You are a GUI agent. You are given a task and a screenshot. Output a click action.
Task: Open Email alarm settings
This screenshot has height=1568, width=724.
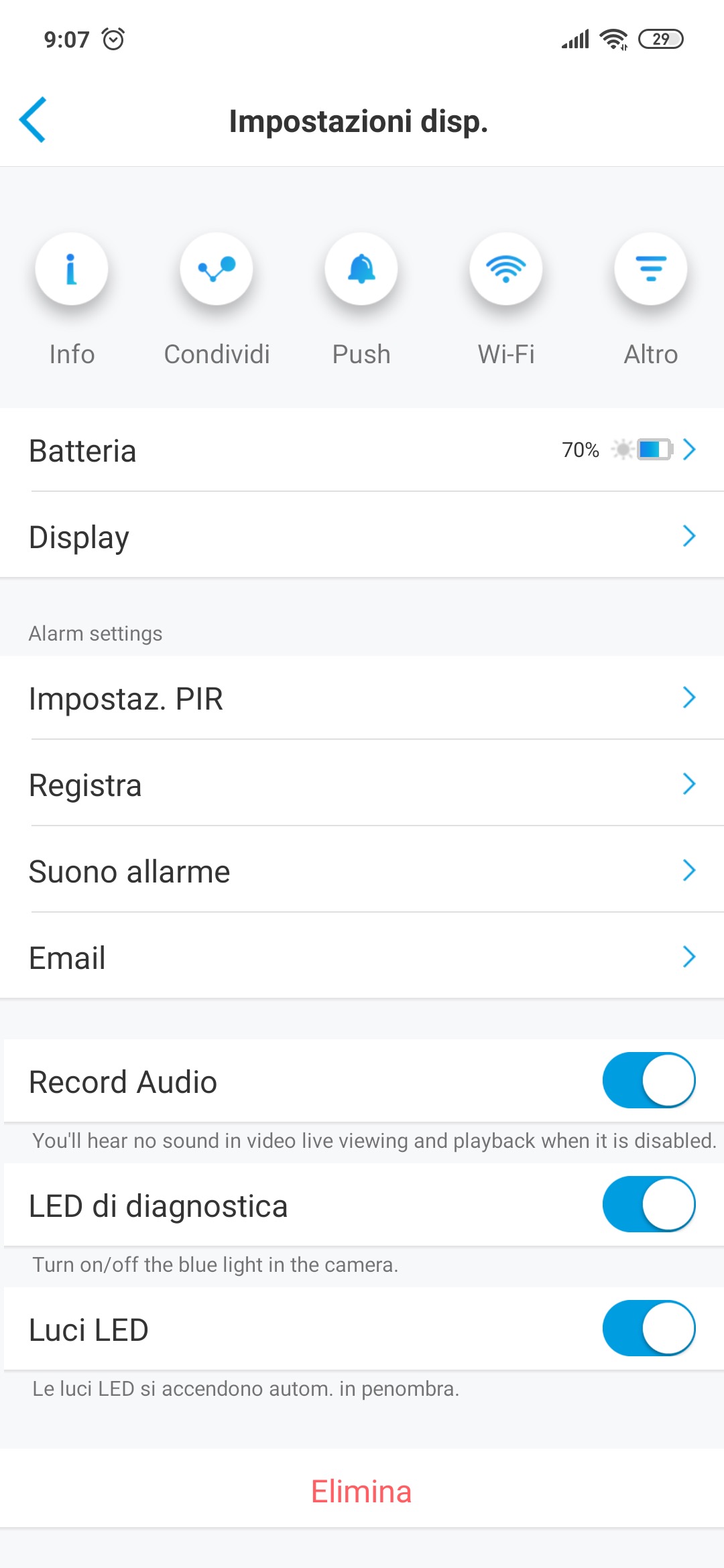362,958
